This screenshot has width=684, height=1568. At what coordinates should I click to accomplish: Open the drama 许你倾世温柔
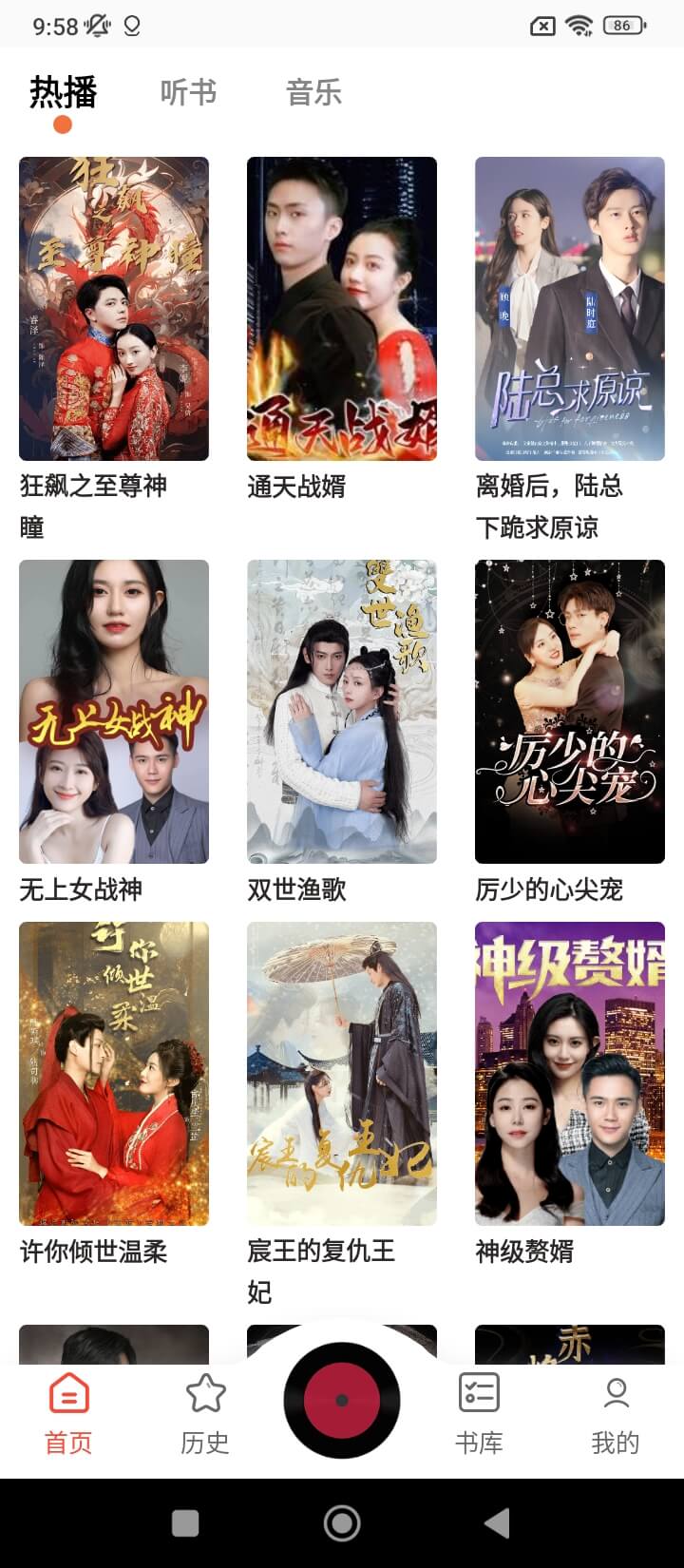[114, 1073]
